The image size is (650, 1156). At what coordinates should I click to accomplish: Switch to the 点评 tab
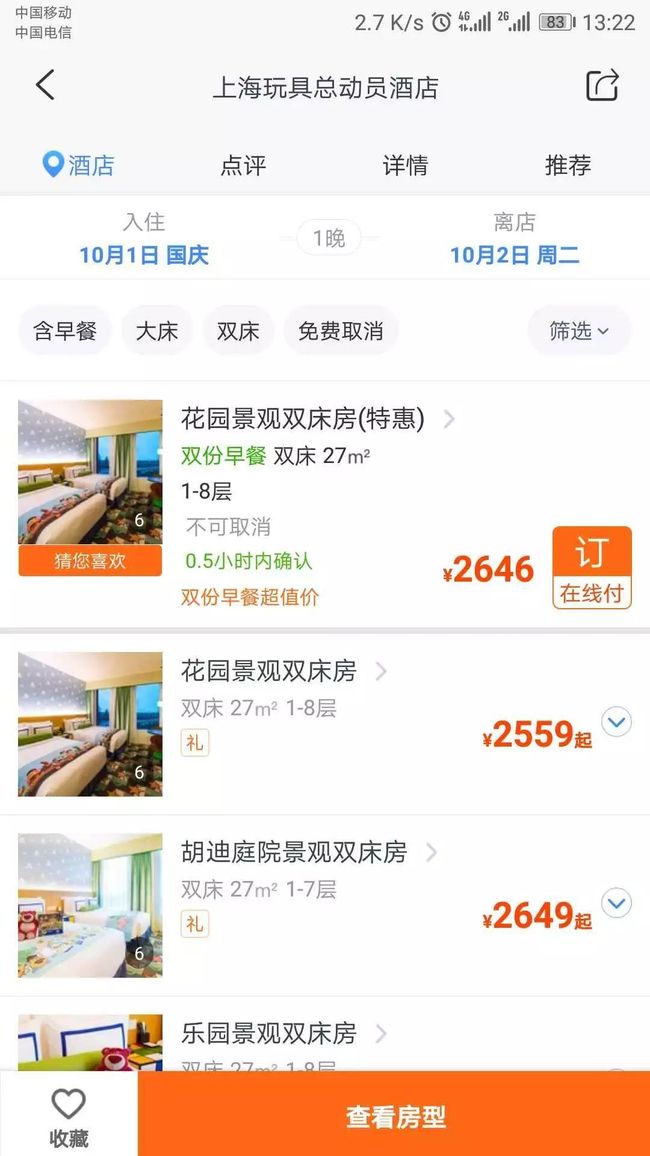click(243, 165)
